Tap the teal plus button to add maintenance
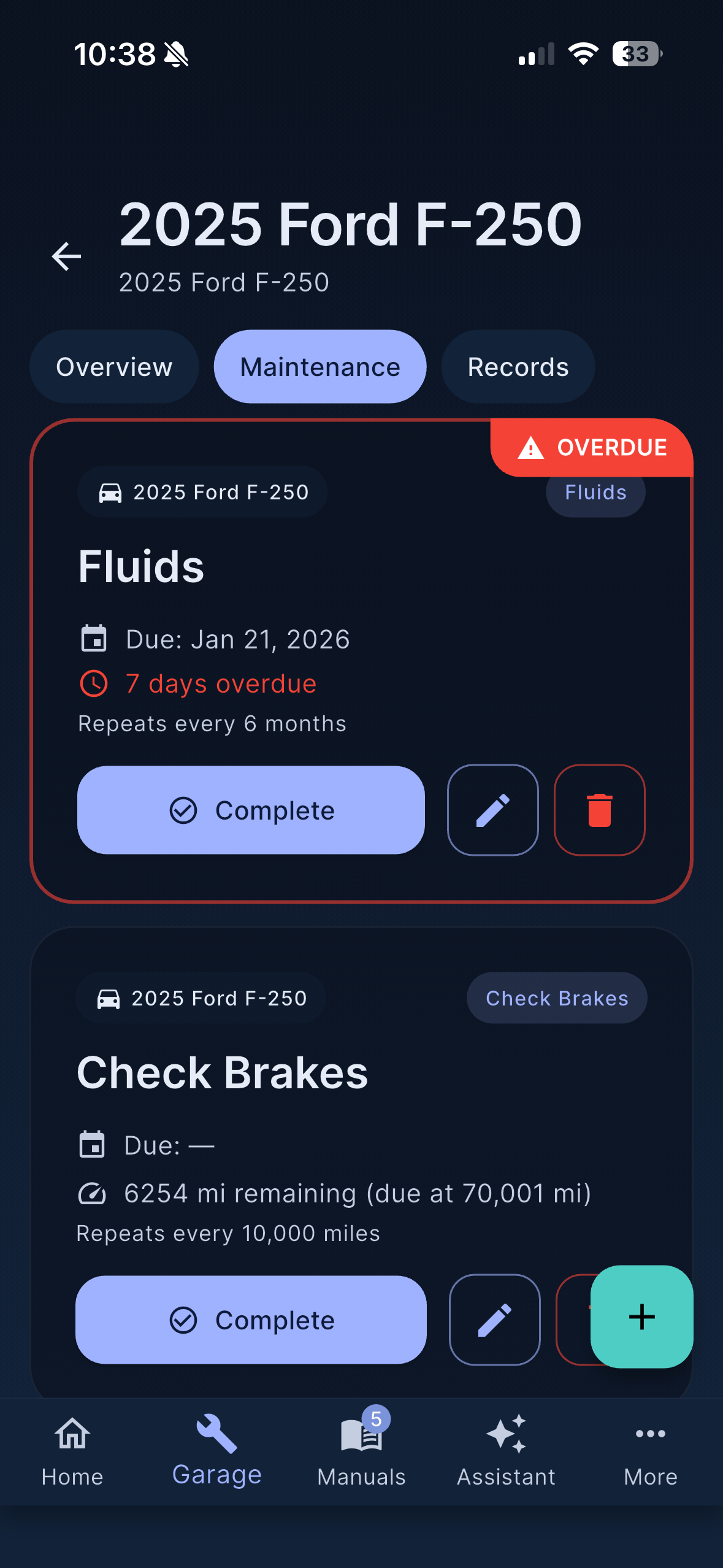The width and height of the screenshot is (723, 1568). tap(641, 1315)
